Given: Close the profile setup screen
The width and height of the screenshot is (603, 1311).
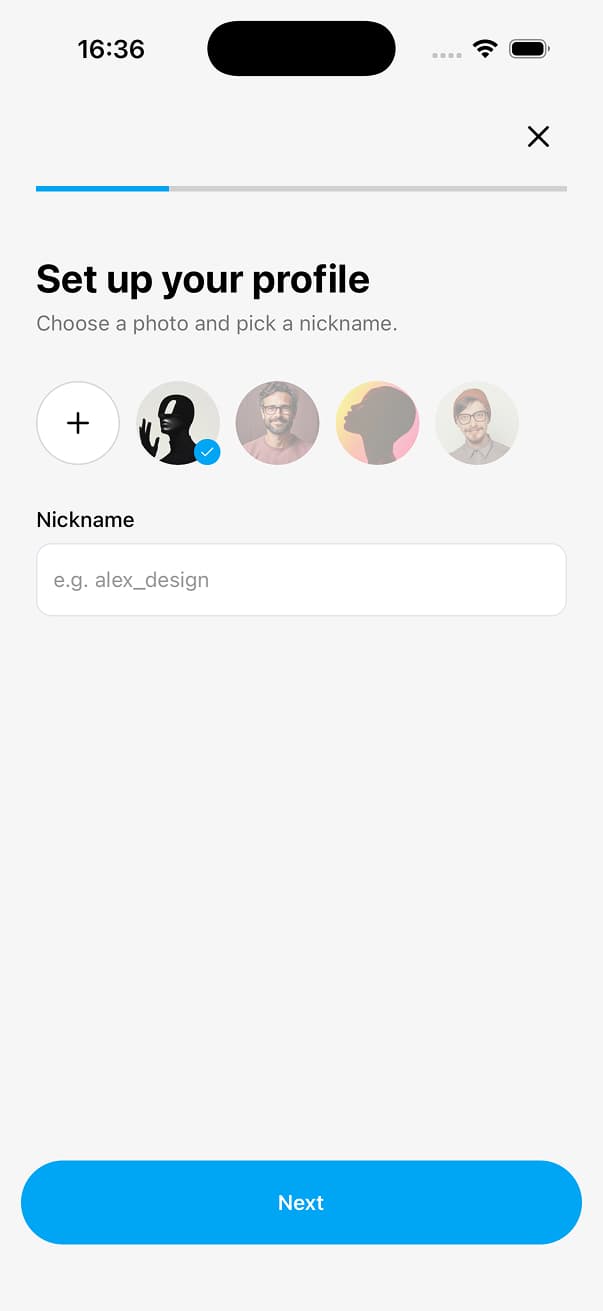Looking at the screenshot, I should [x=538, y=137].
